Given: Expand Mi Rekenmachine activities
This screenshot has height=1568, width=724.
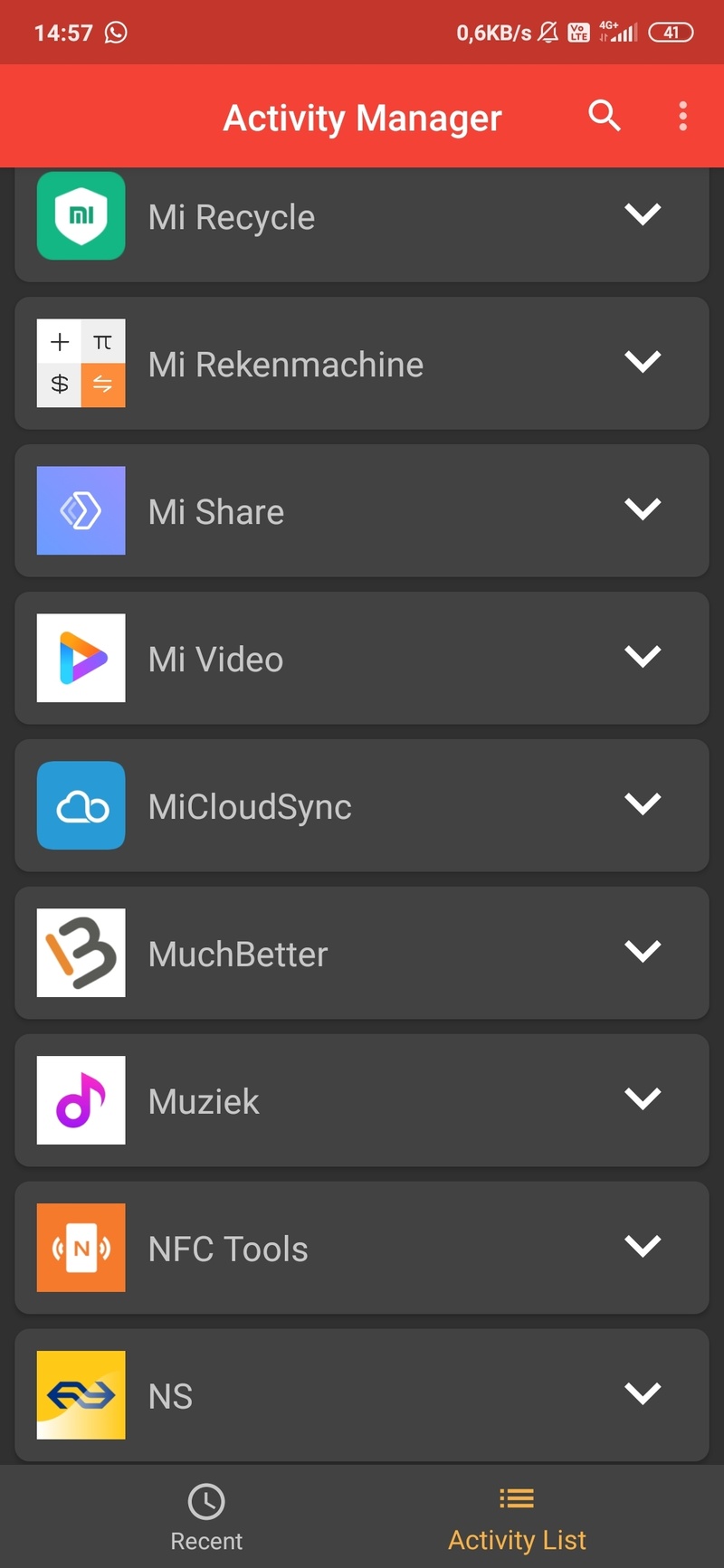Looking at the screenshot, I should point(643,363).
